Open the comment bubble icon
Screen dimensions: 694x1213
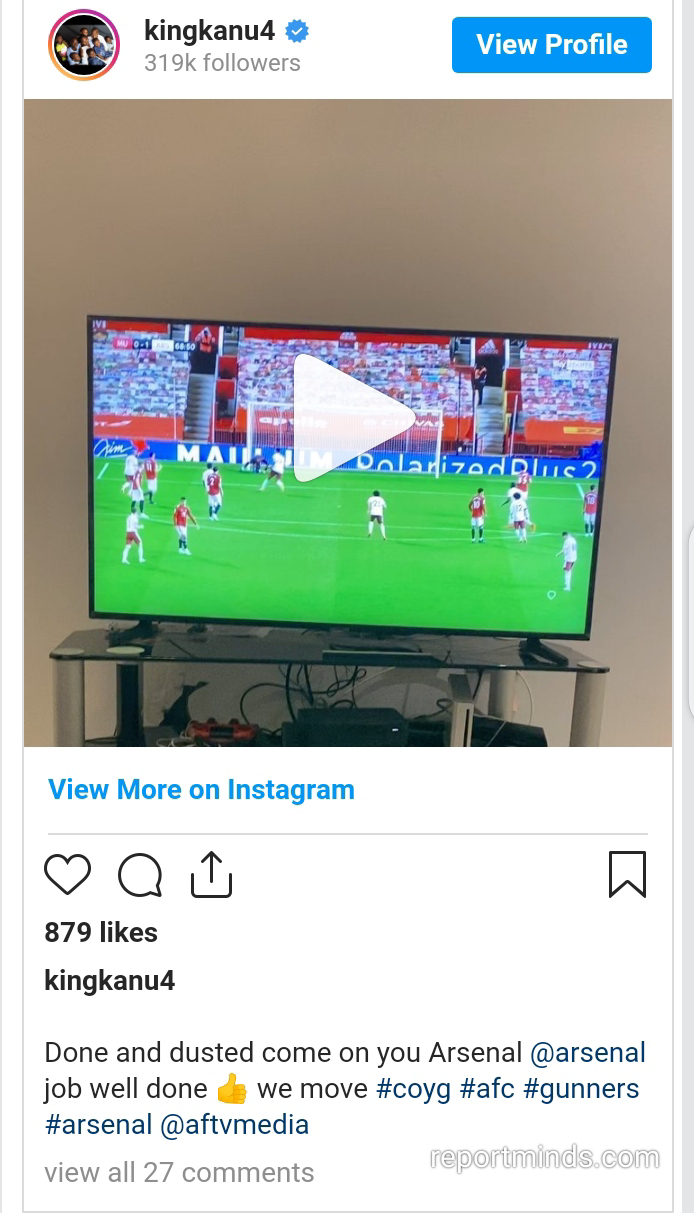140,875
